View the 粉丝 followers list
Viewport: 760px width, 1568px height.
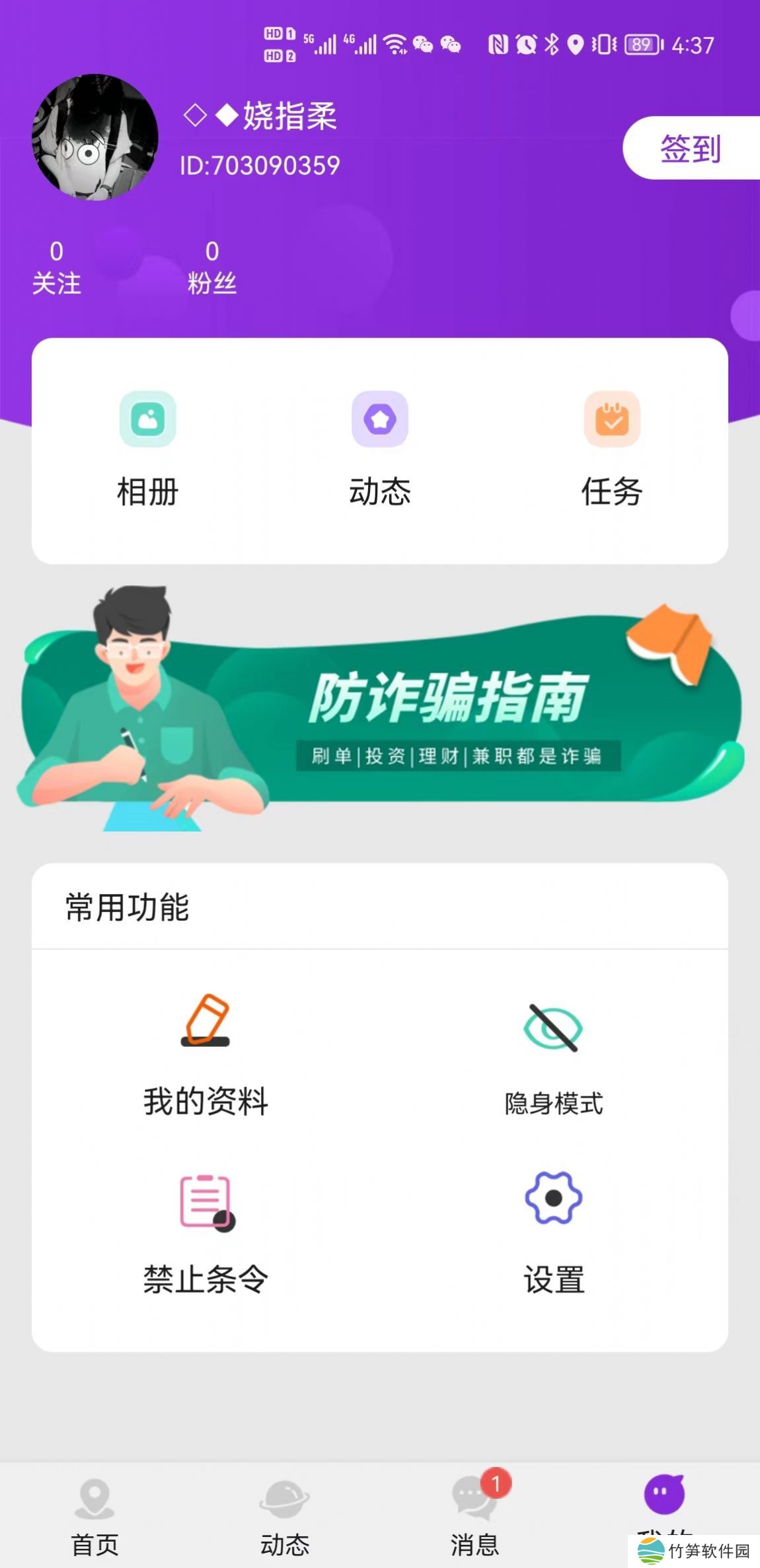coord(211,268)
